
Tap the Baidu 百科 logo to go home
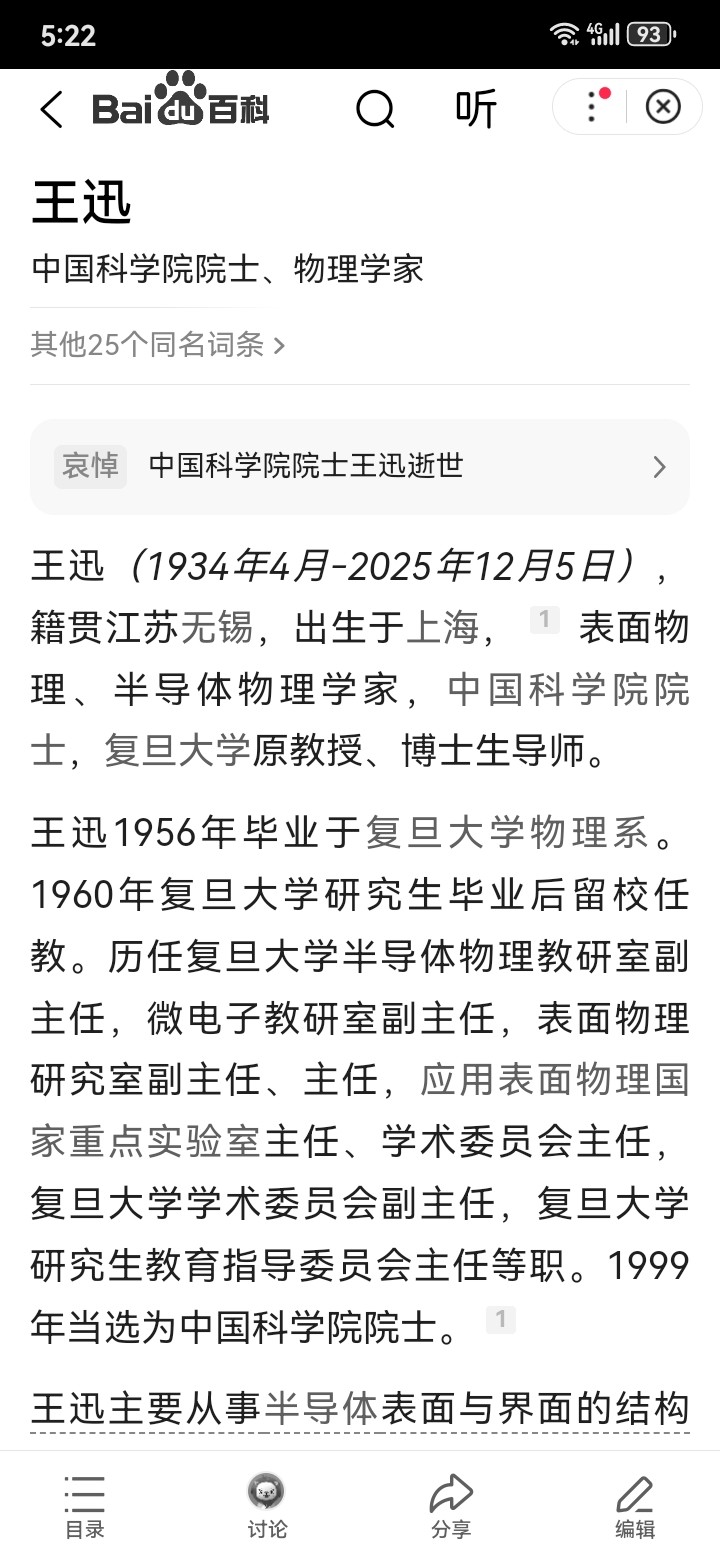click(x=181, y=104)
